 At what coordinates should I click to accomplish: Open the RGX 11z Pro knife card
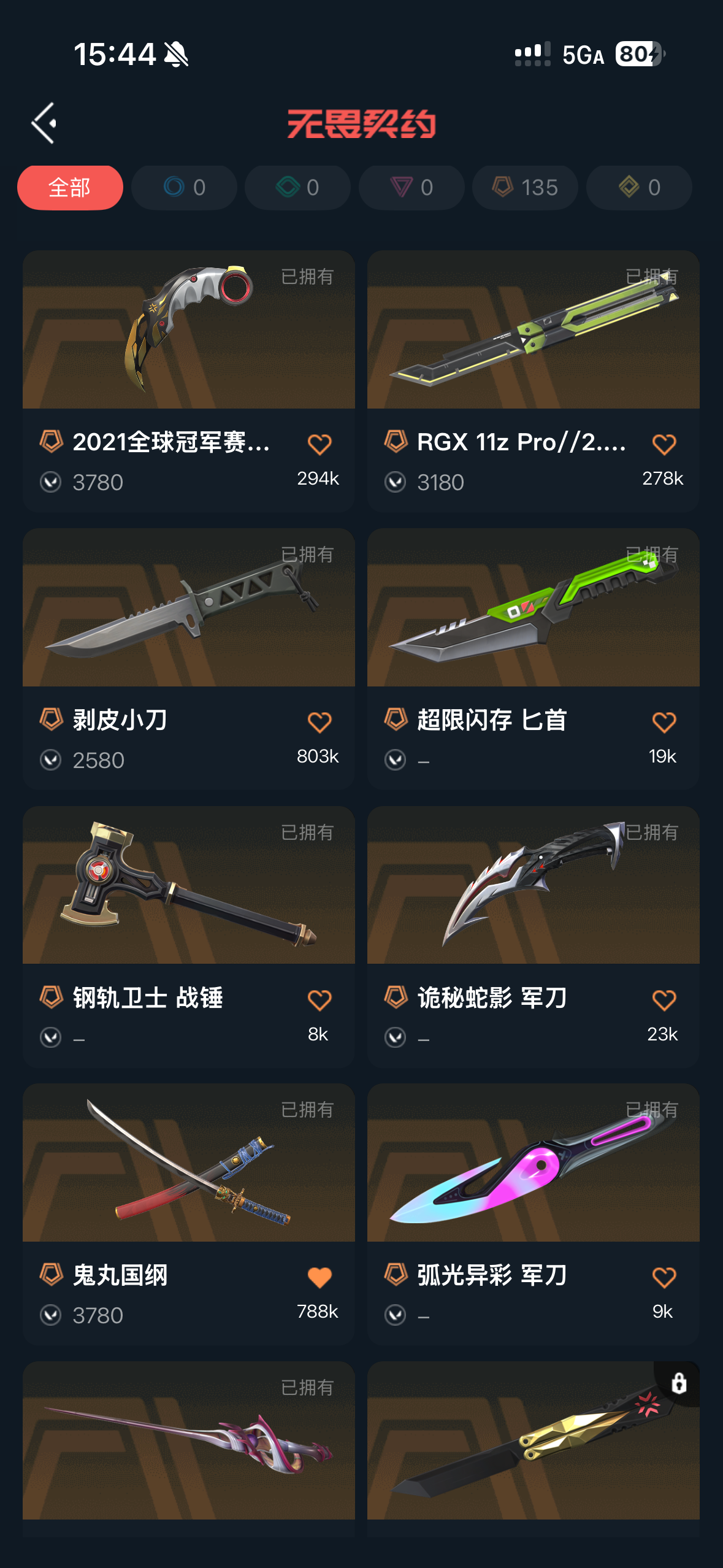533,331
